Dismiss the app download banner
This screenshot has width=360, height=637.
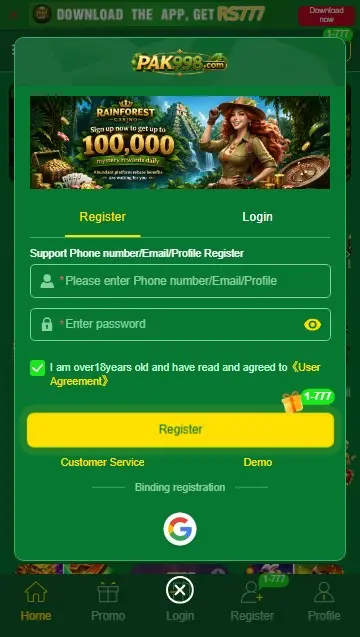[14, 15]
